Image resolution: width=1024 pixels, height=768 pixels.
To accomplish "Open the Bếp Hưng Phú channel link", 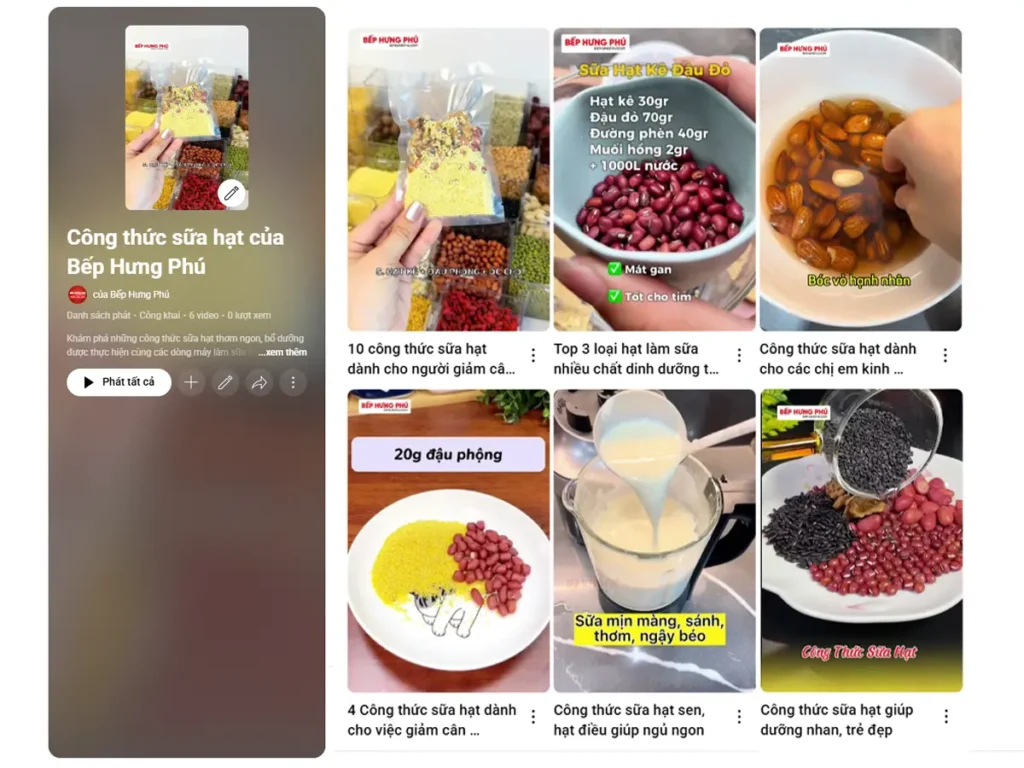I will [131, 294].
